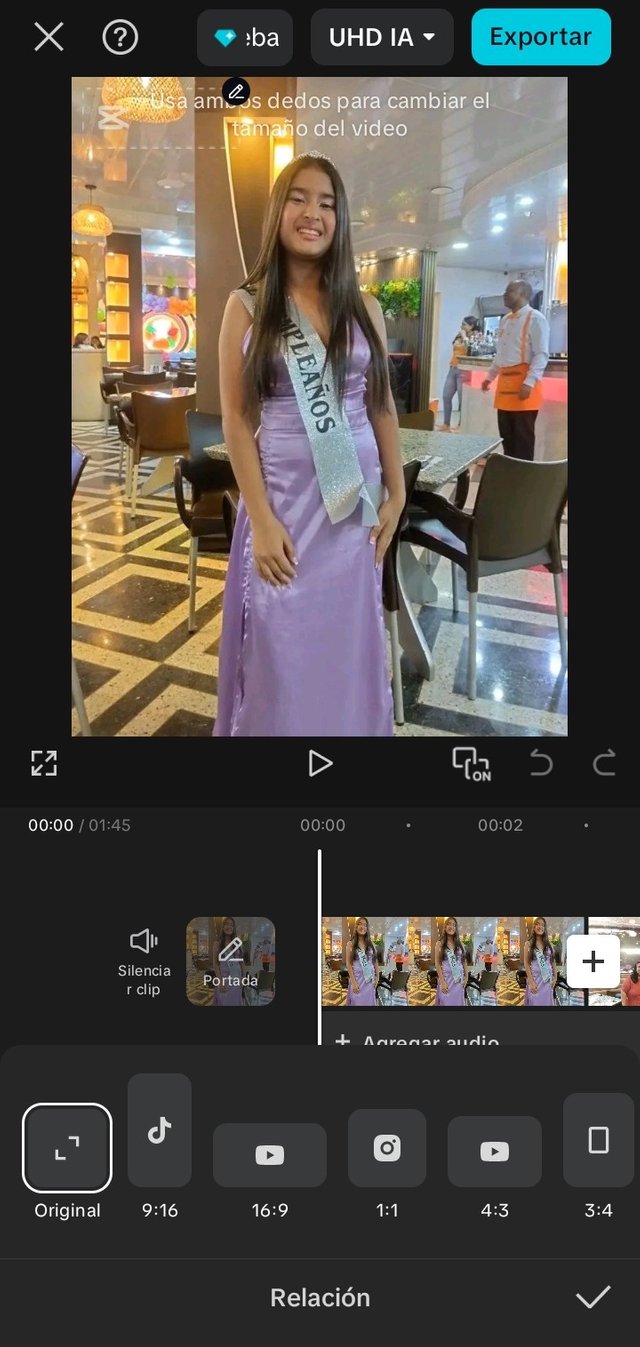This screenshot has width=640, height=1347.
Task: Set aspect ratio to 3:4
Action: 598,1140
